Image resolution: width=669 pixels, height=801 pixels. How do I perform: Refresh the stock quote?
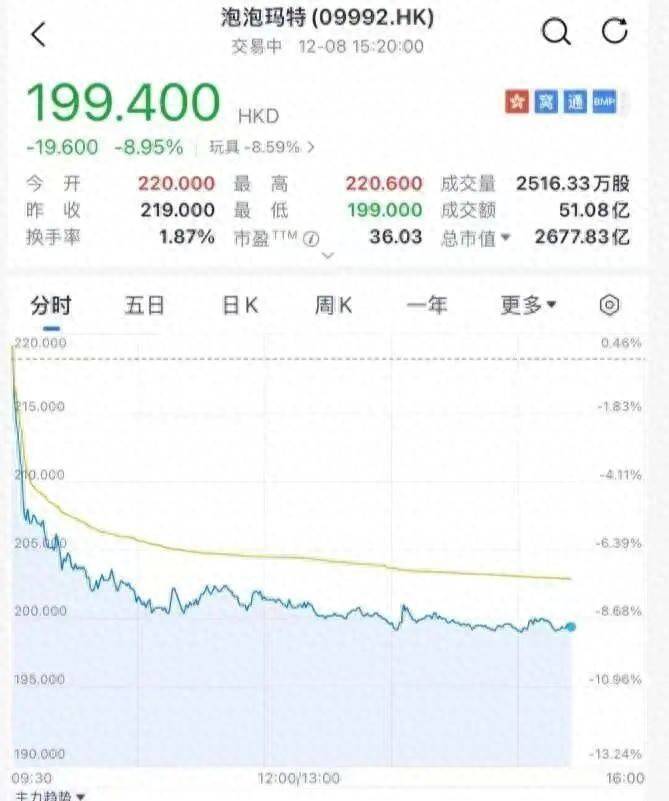(614, 32)
